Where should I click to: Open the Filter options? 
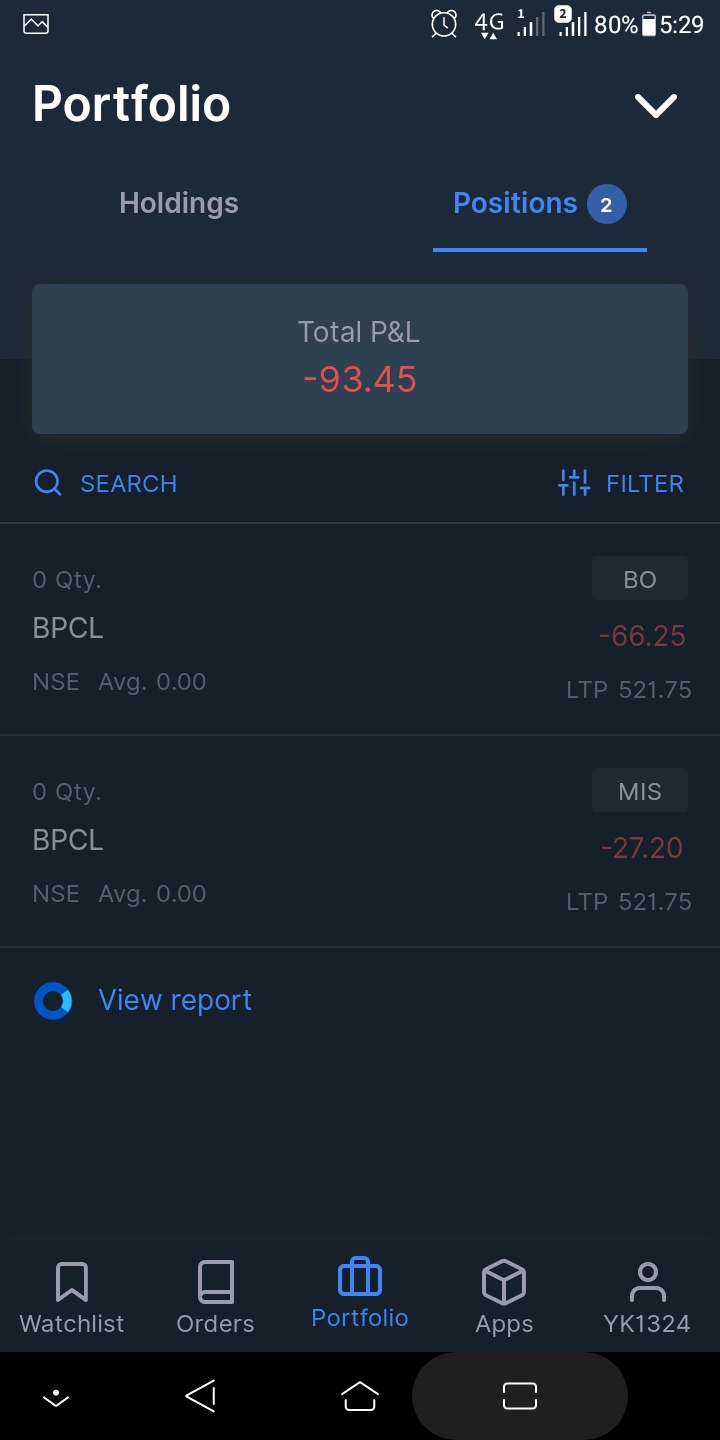[x=621, y=484]
